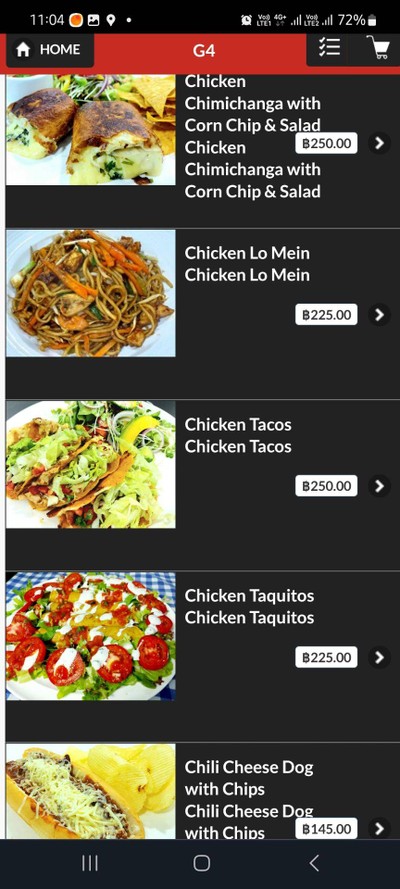Tap the arrow next to Chicken Tacos

pos(379,486)
